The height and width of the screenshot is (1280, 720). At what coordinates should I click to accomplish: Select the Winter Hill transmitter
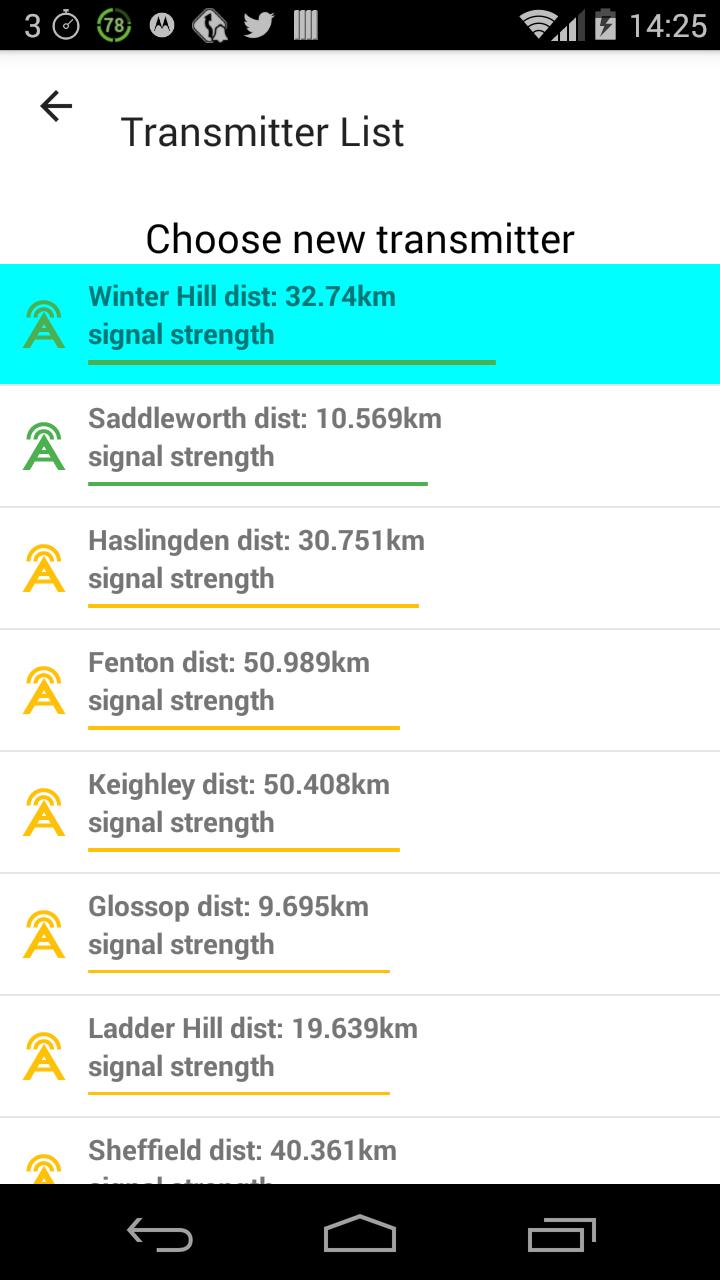360,324
